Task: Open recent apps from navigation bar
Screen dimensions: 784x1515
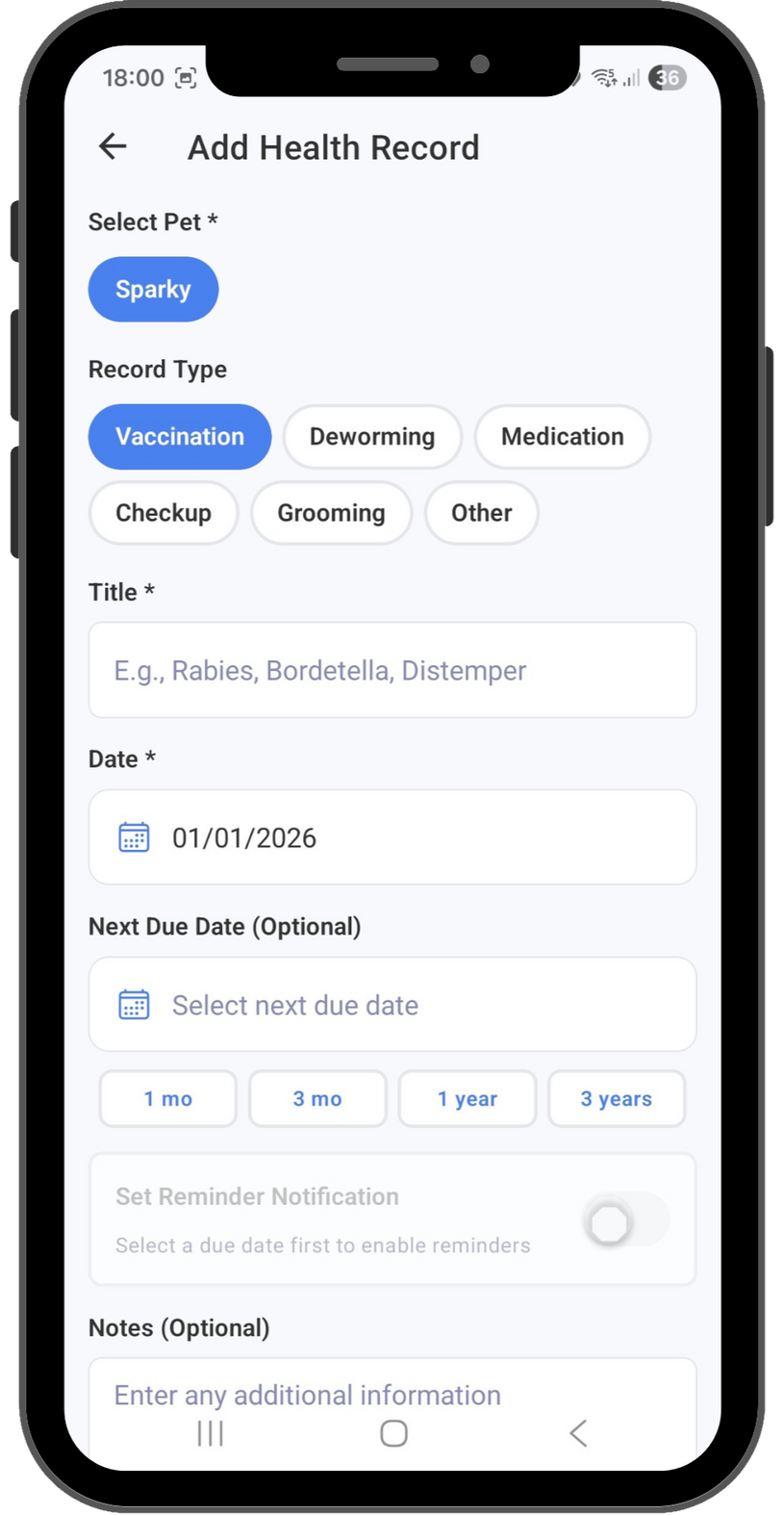Action: click(x=210, y=1433)
